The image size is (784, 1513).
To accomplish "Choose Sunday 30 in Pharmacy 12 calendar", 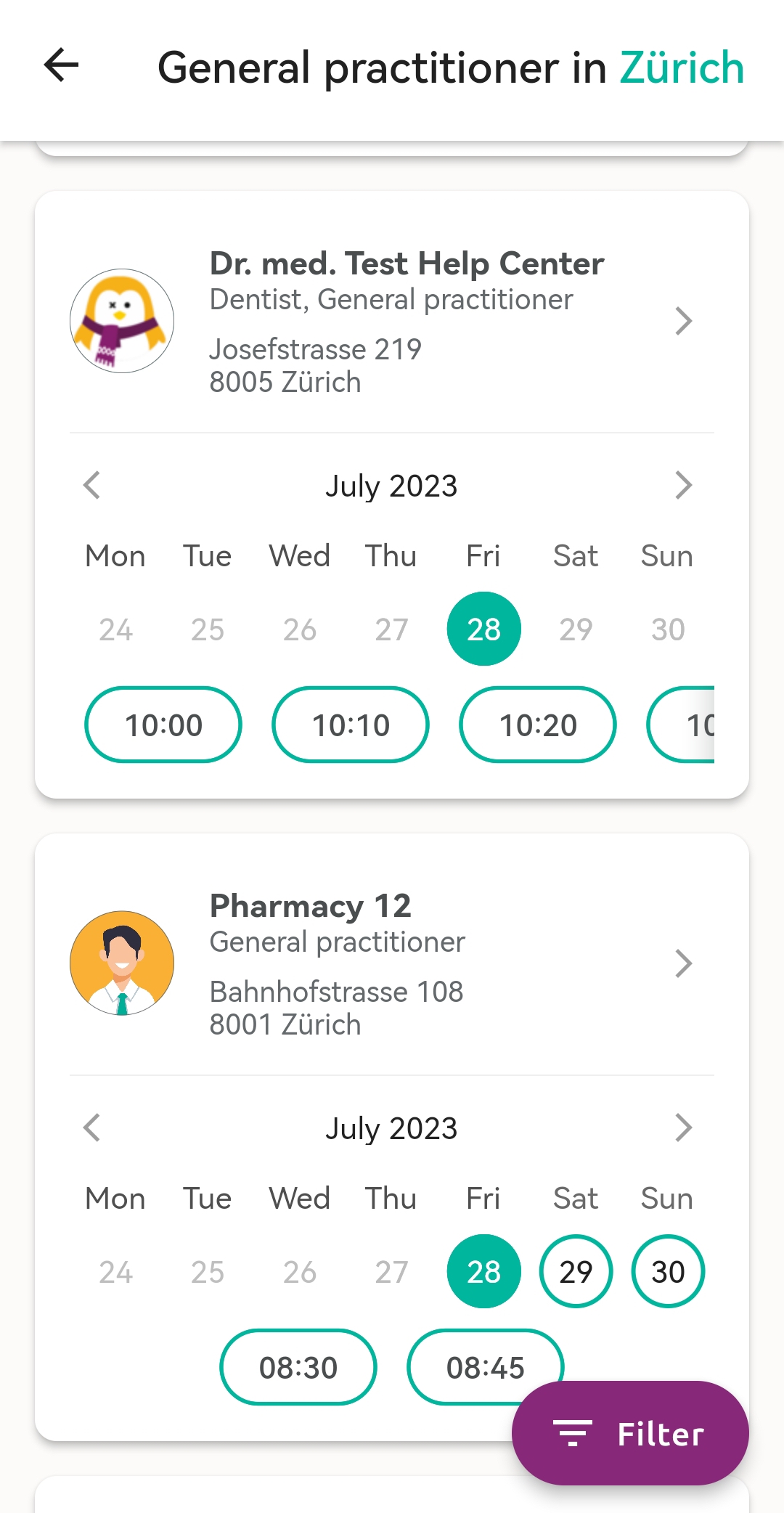I will click(668, 1271).
